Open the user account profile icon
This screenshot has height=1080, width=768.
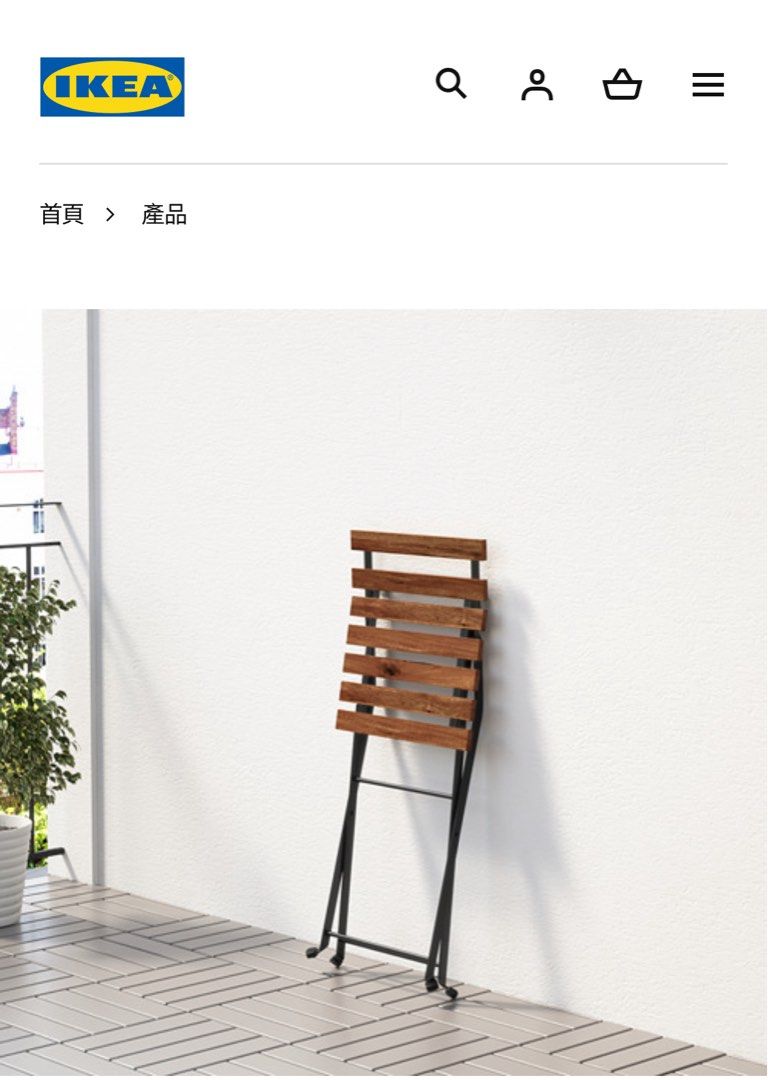pyautogui.click(x=537, y=85)
